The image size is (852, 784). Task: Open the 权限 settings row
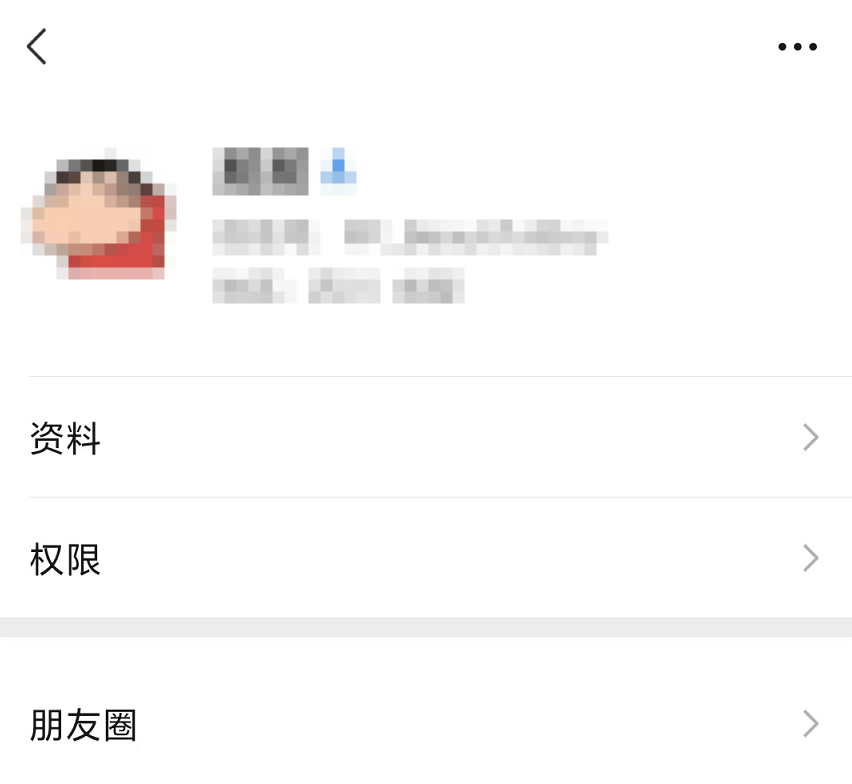(x=425, y=558)
